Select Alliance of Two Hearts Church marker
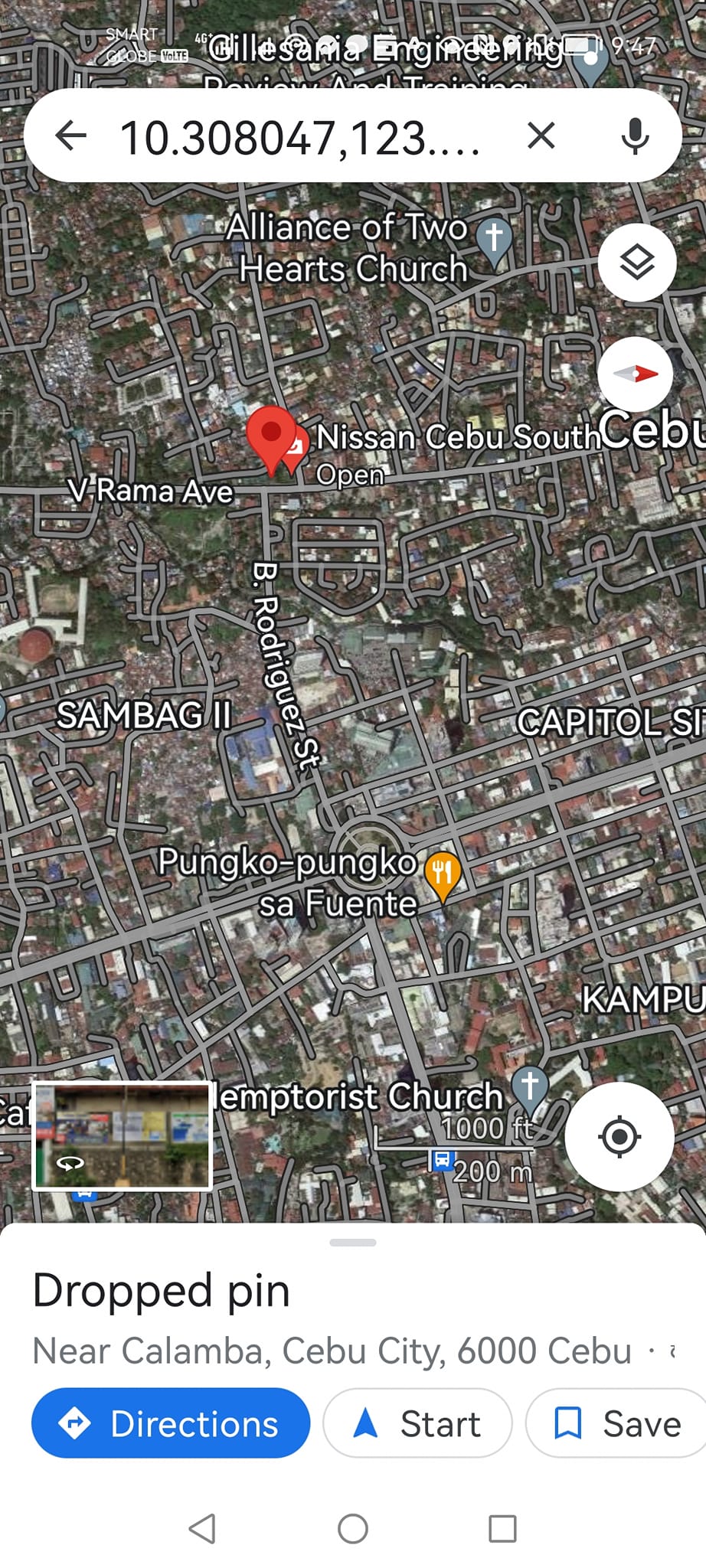 (x=494, y=238)
